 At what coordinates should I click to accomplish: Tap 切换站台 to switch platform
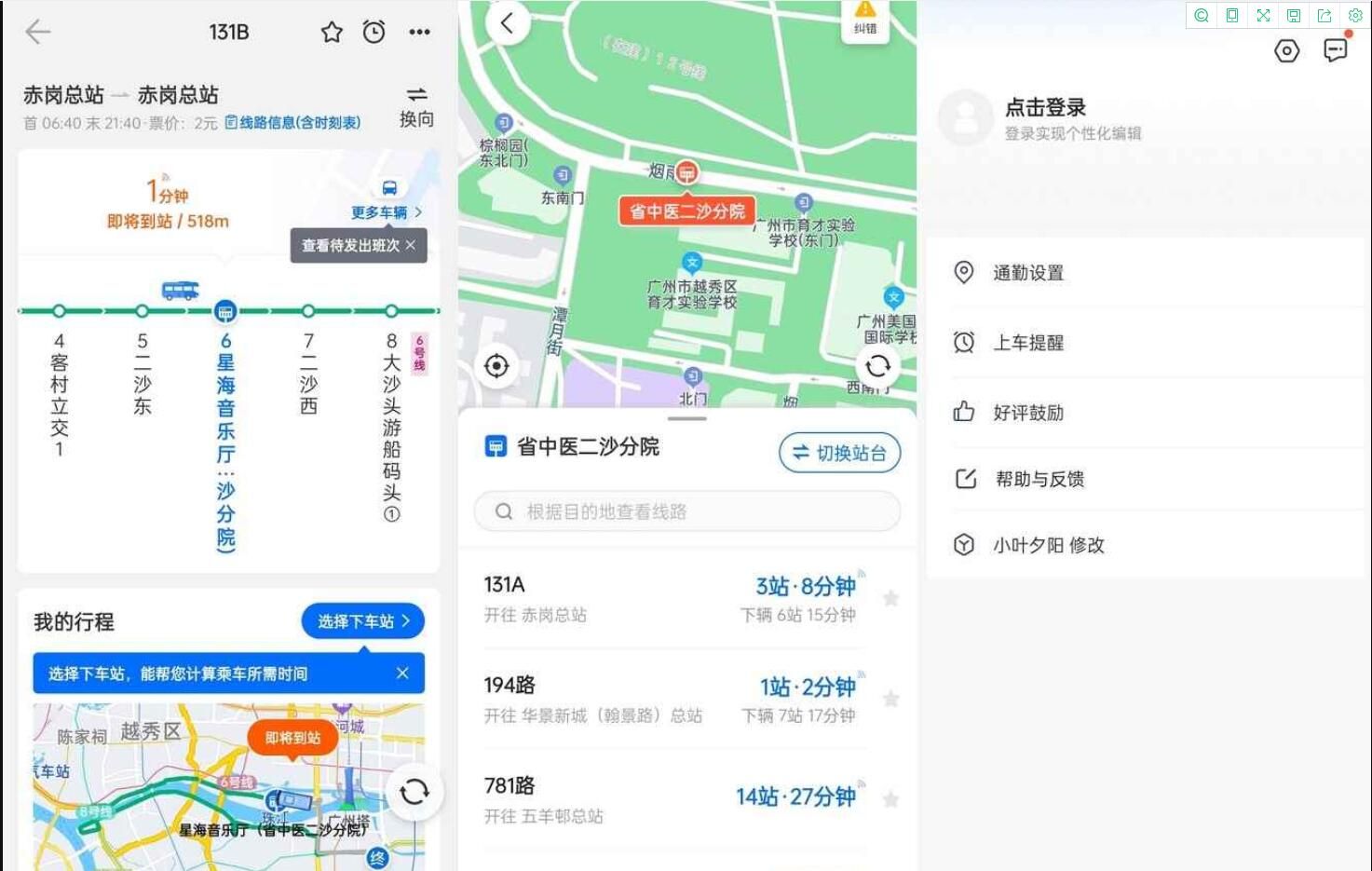tap(839, 453)
